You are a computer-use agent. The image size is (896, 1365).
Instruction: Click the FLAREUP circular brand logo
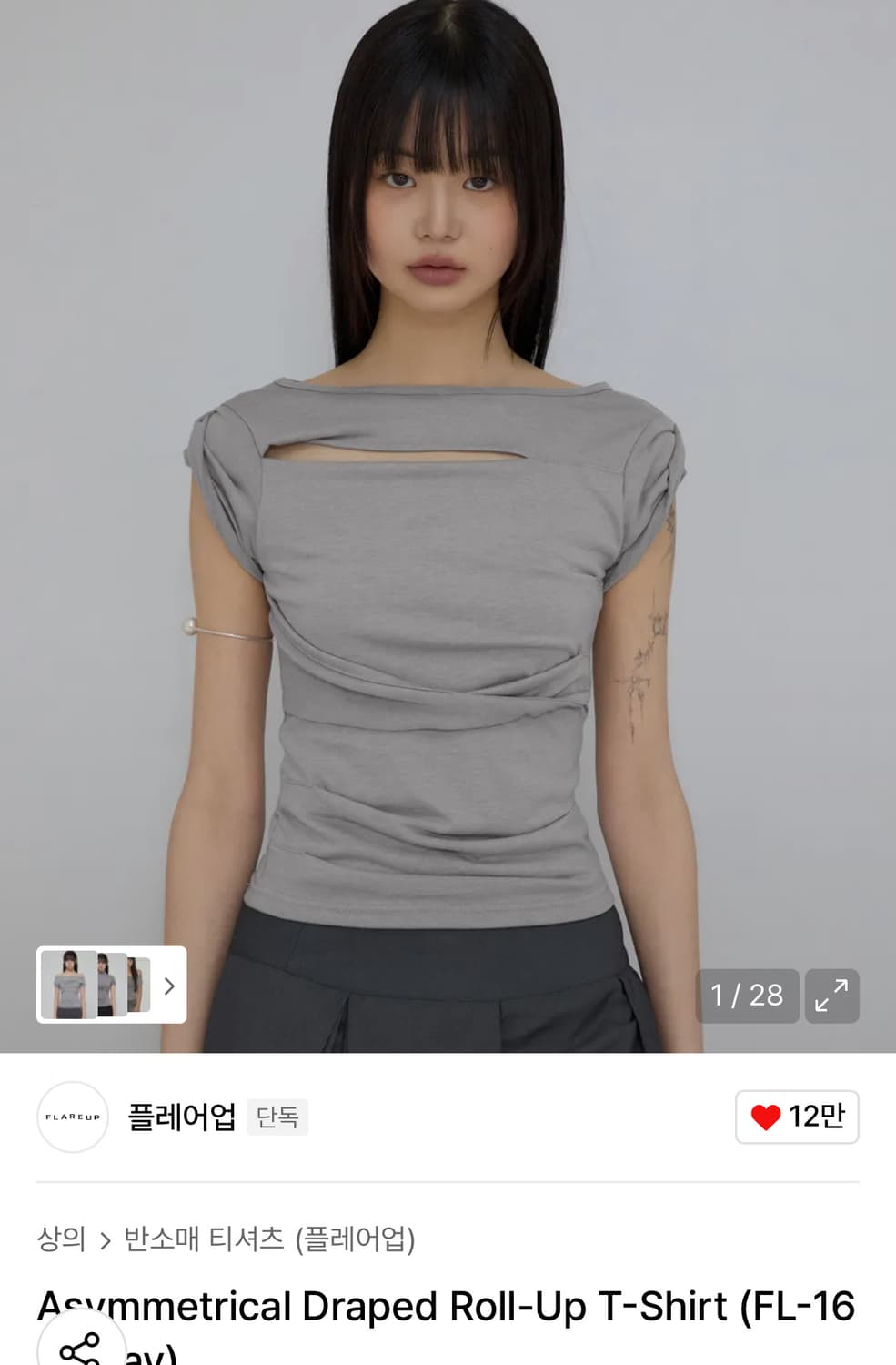click(x=73, y=1117)
